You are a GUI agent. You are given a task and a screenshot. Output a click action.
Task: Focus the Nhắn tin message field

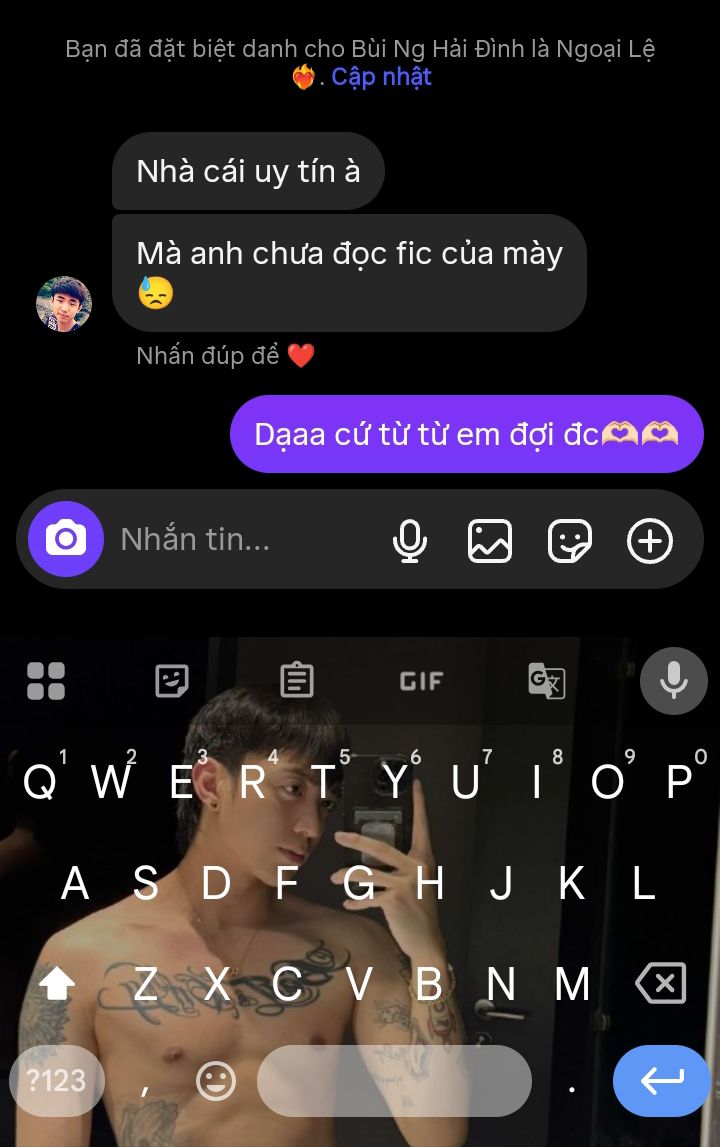tap(240, 540)
